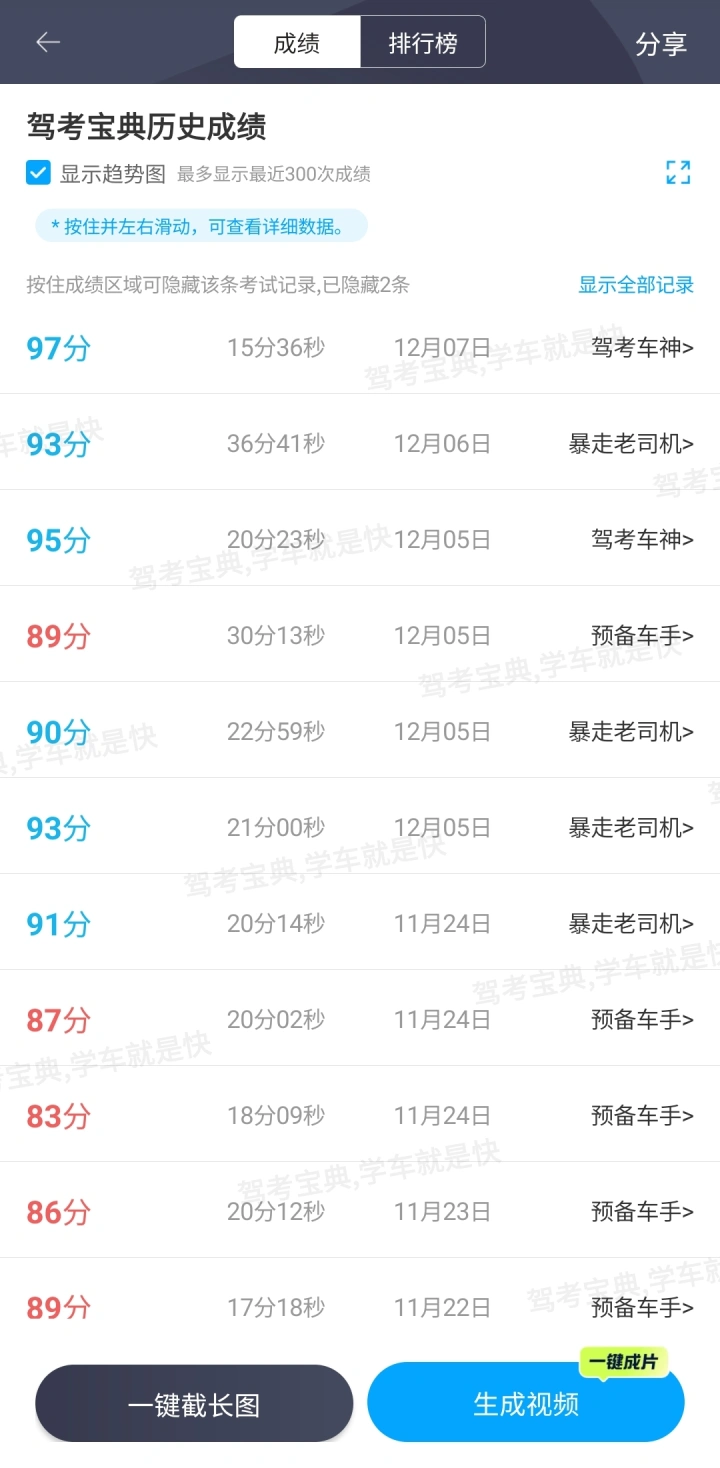View the 89分 record from 12月05日
The height and width of the screenshot is (1468, 720).
point(360,635)
